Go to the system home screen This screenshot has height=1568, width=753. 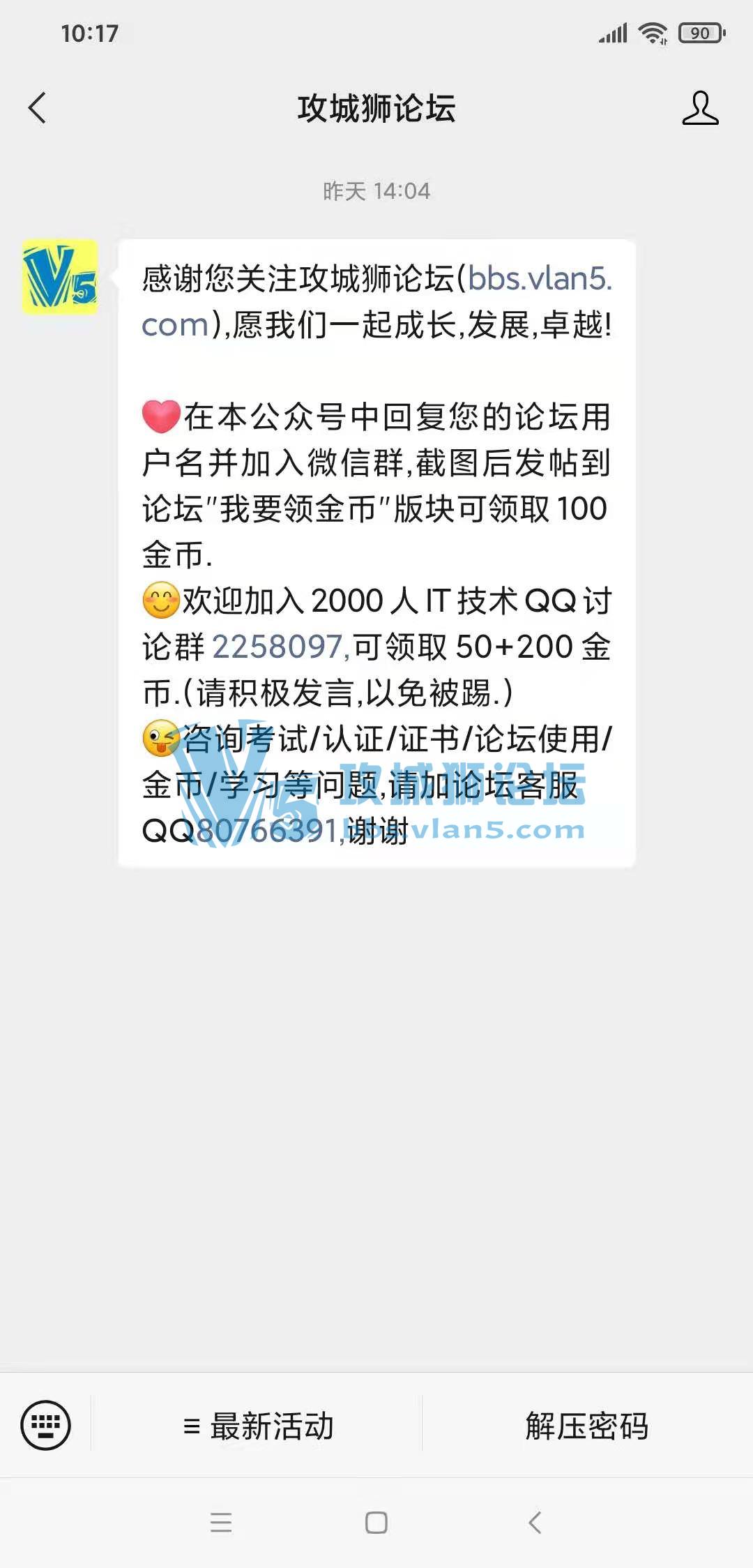pos(376,1522)
